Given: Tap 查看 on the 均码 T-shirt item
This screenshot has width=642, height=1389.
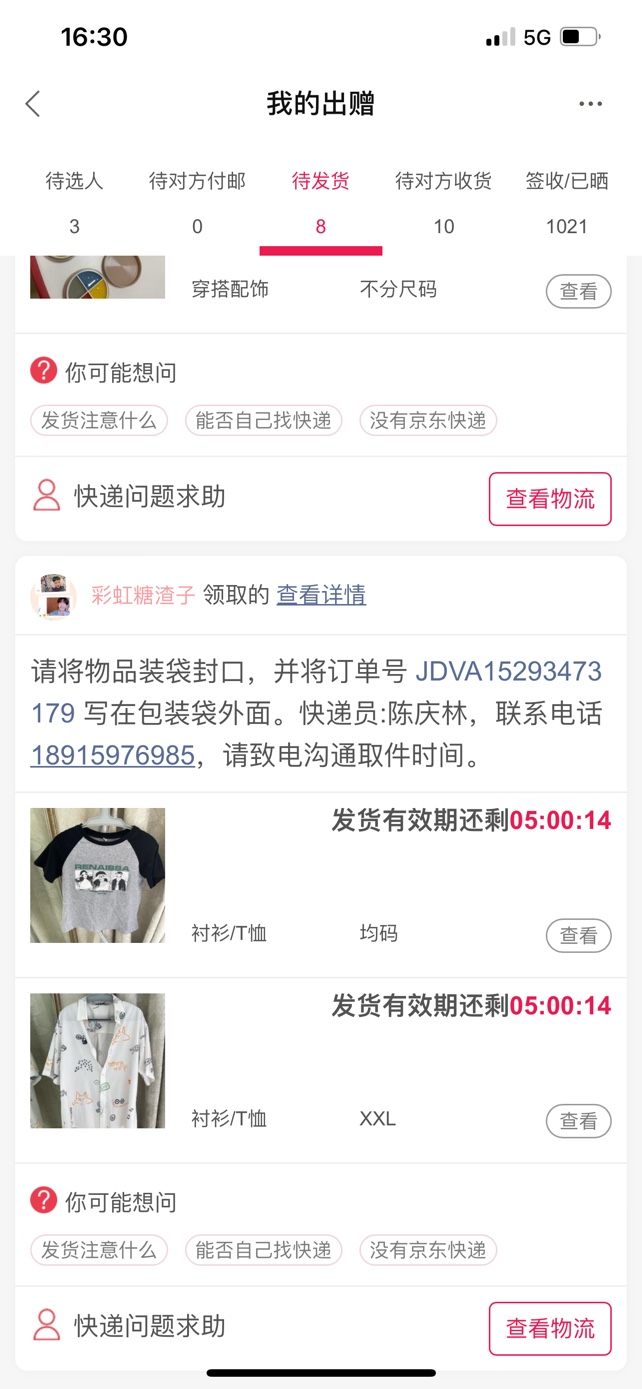Looking at the screenshot, I should (x=578, y=936).
